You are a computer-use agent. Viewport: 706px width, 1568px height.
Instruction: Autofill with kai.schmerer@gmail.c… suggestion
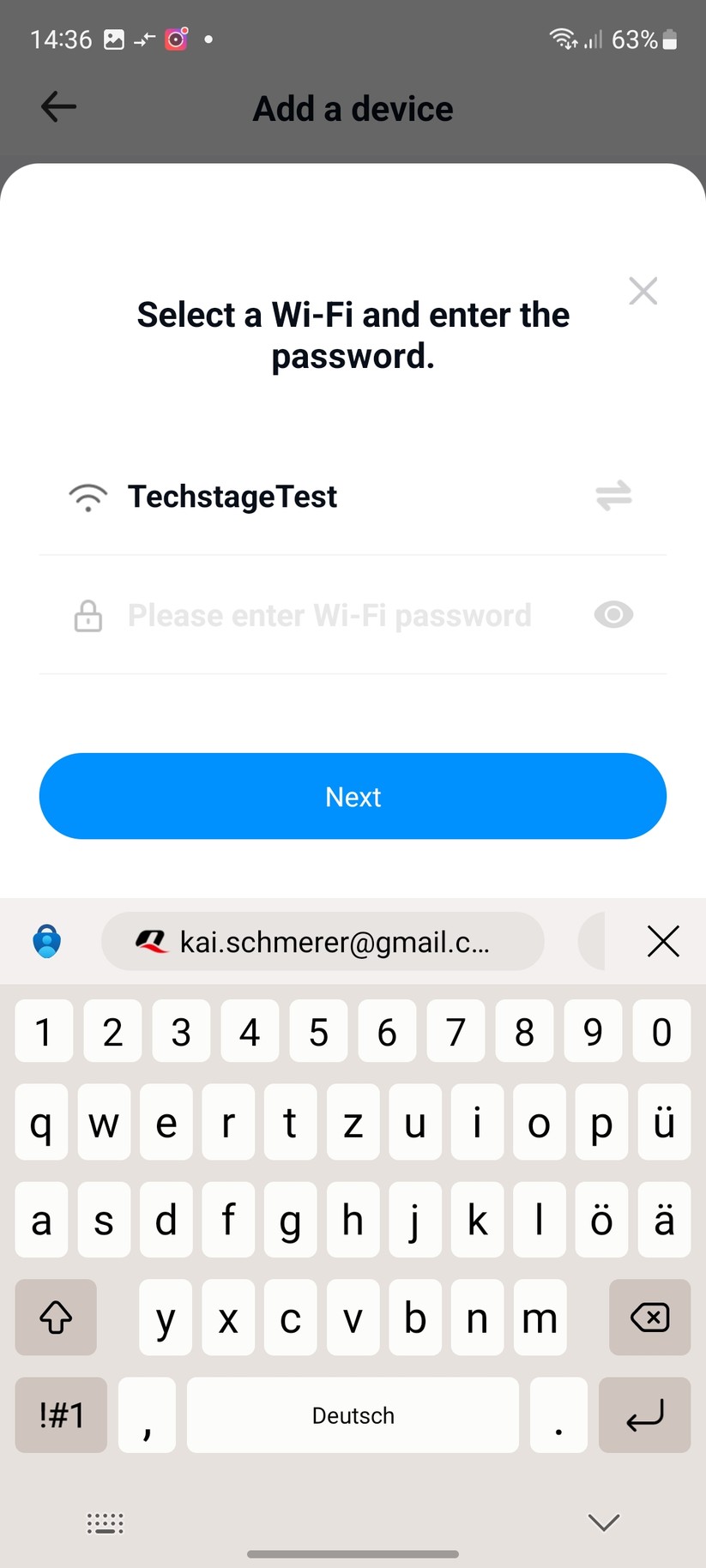(323, 942)
